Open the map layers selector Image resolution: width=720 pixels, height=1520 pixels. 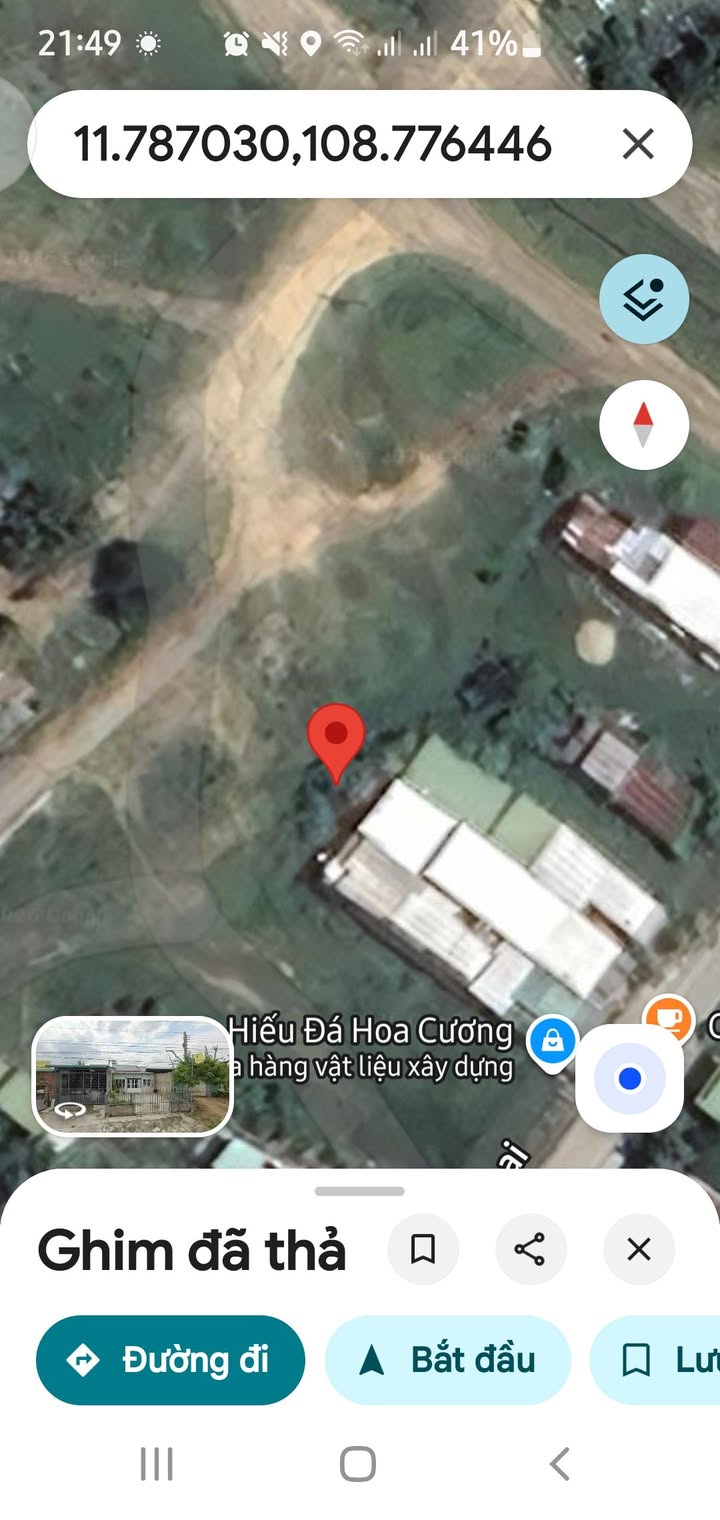[644, 299]
